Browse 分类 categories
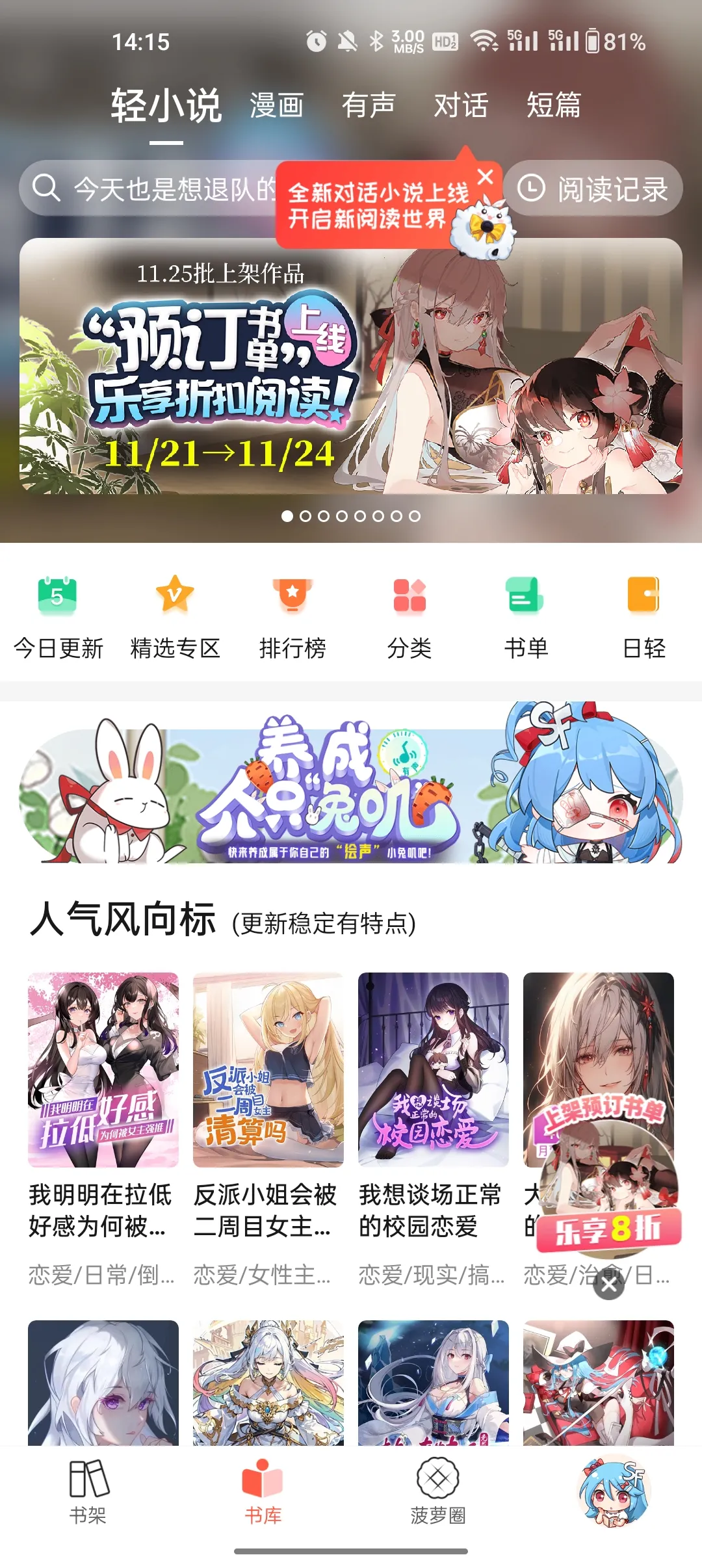 click(x=409, y=616)
